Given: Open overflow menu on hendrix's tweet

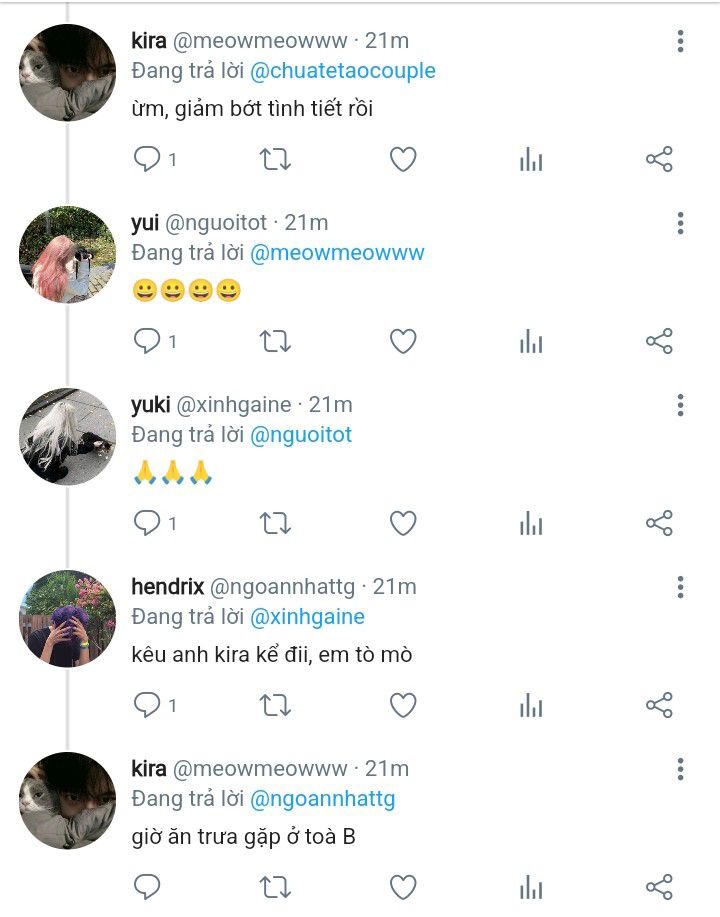Looking at the screenshot, I should (x=680, y=587).
